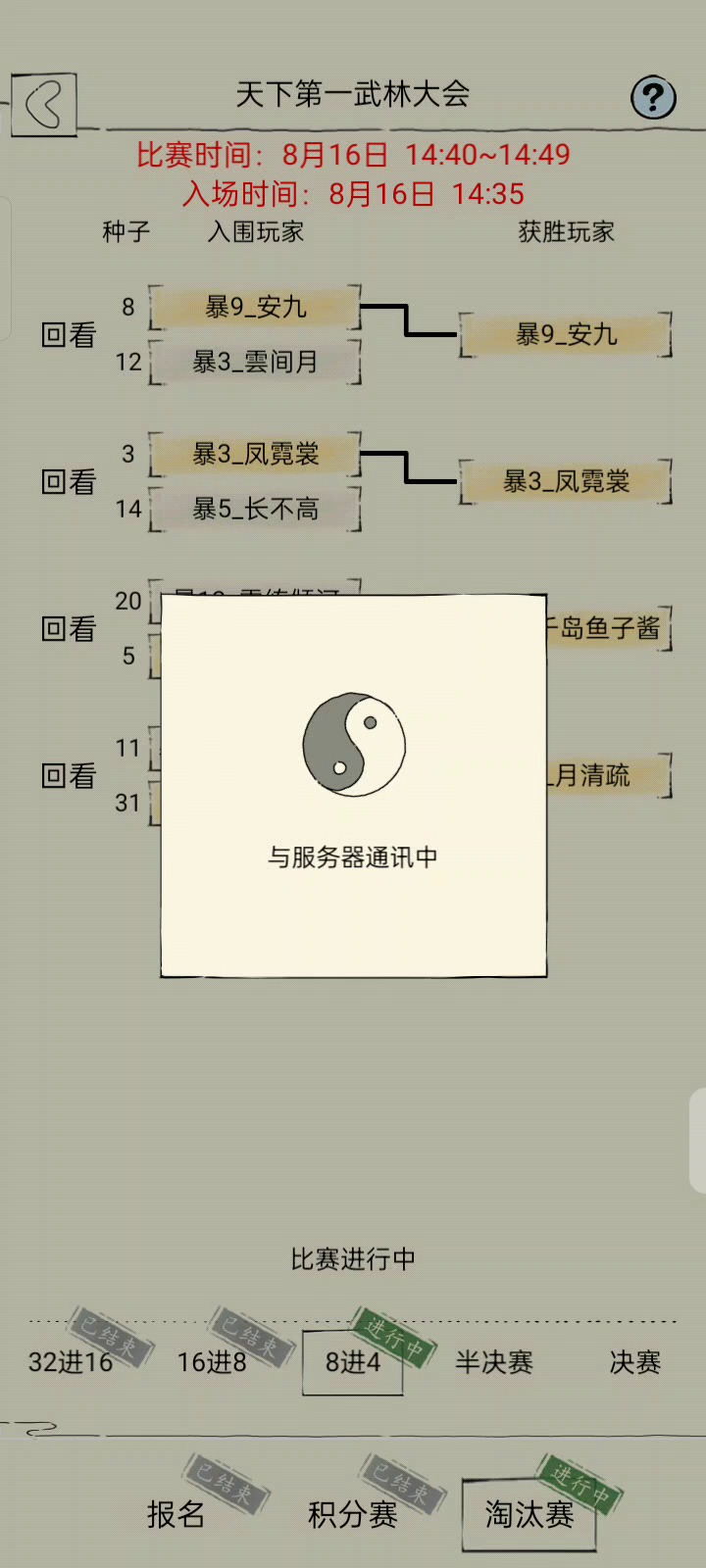Image resolution: width=706 pixels, height=1568 pixels.
Task: Select the 淘汰赛 tab
Action: pos(529,1515)
